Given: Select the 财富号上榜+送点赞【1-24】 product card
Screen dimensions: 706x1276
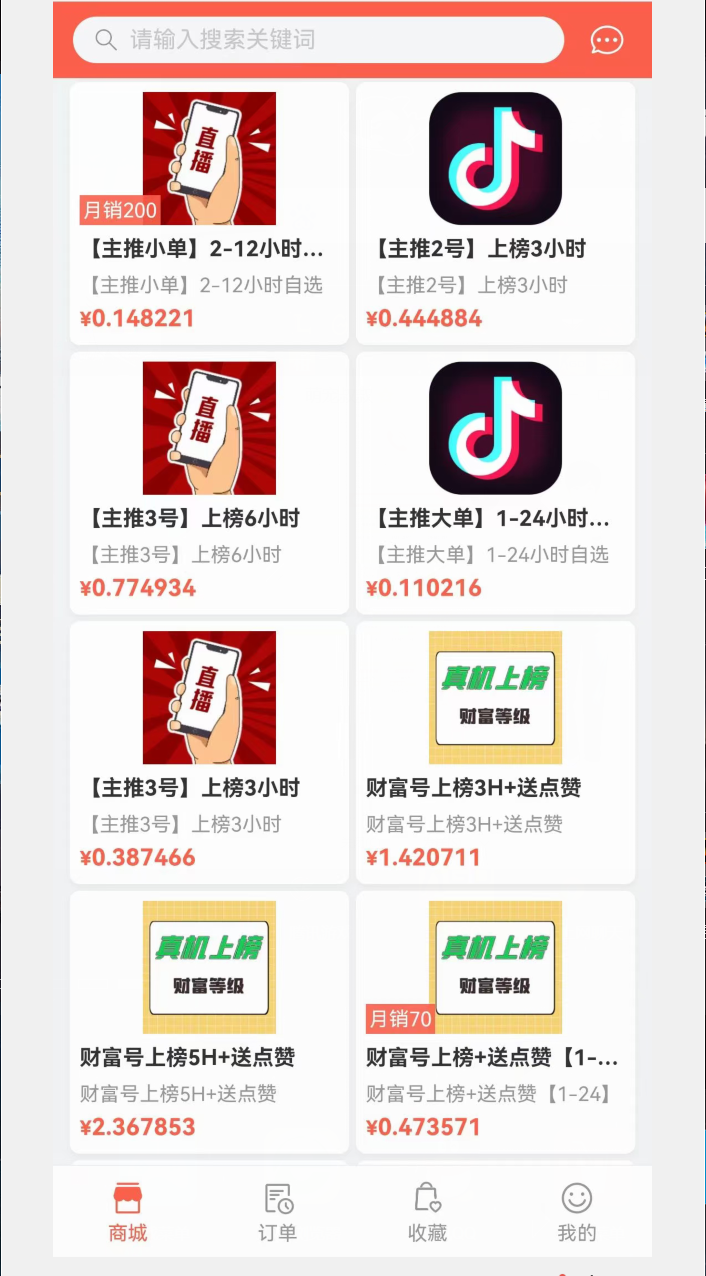Looking at the screenshot, I should 495,1021.
